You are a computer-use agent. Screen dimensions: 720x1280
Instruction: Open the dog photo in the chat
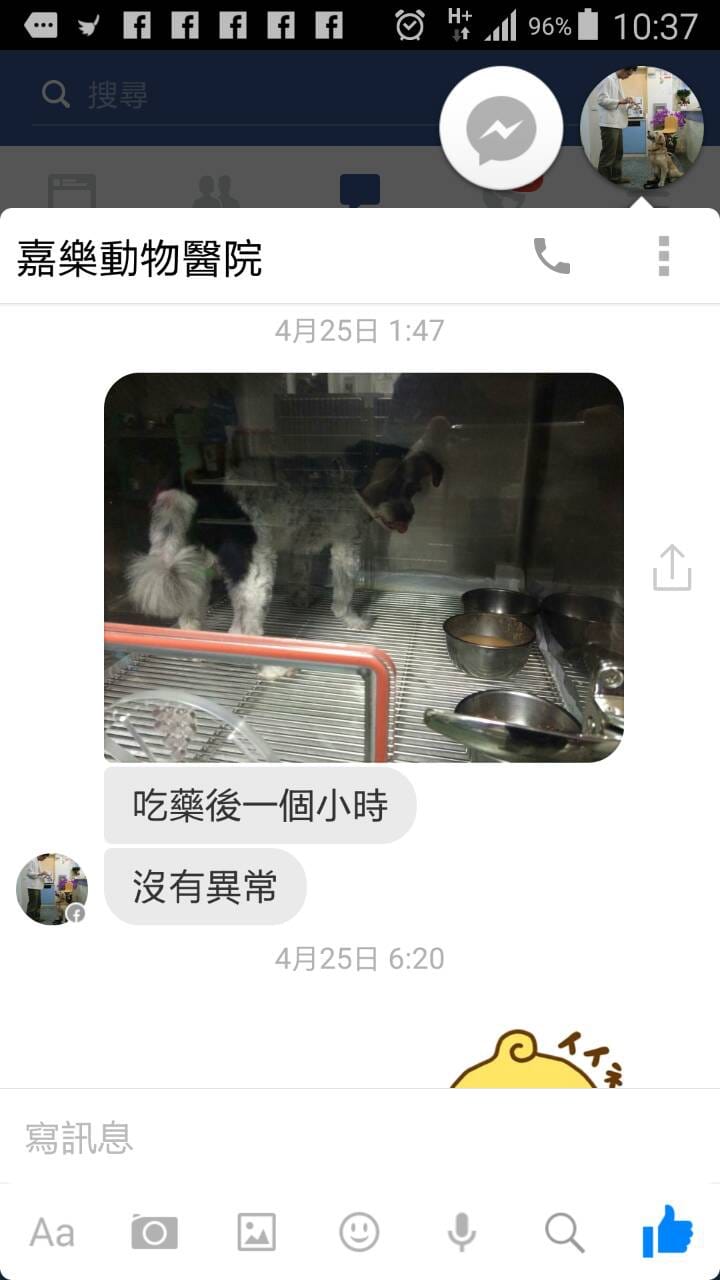[x=364, y=567]
